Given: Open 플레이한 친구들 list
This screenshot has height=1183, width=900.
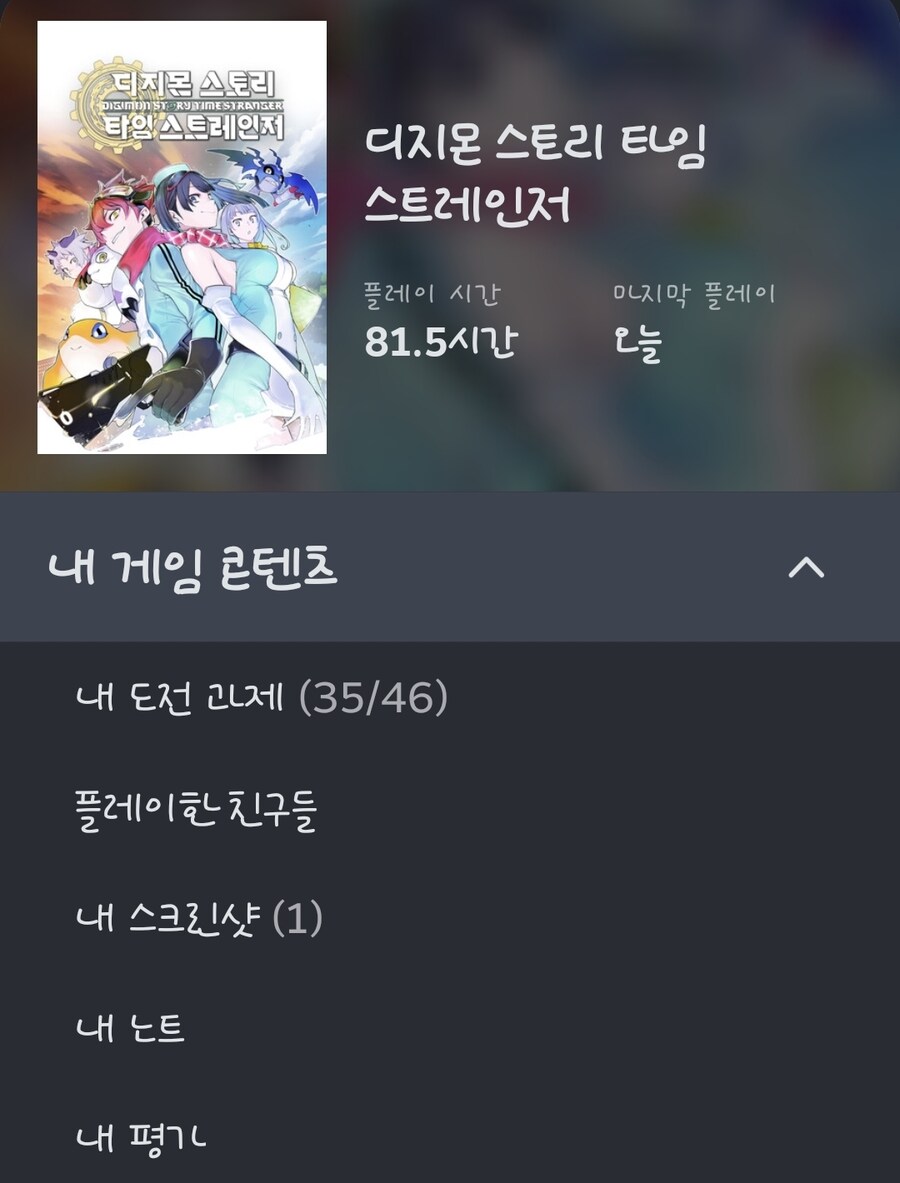Looking at the screenshot, I should 196,809.
